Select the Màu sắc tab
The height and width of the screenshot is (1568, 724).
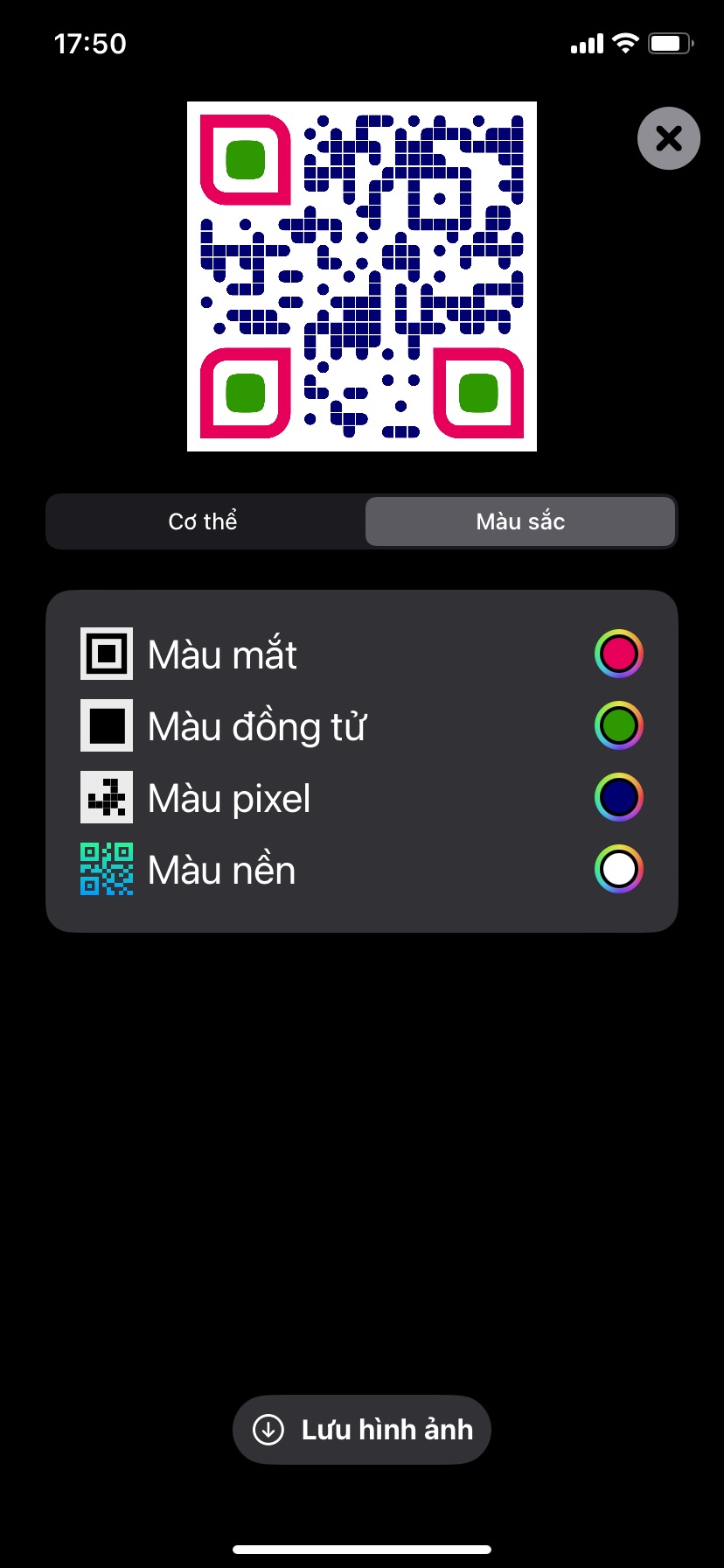pos(520,521)
